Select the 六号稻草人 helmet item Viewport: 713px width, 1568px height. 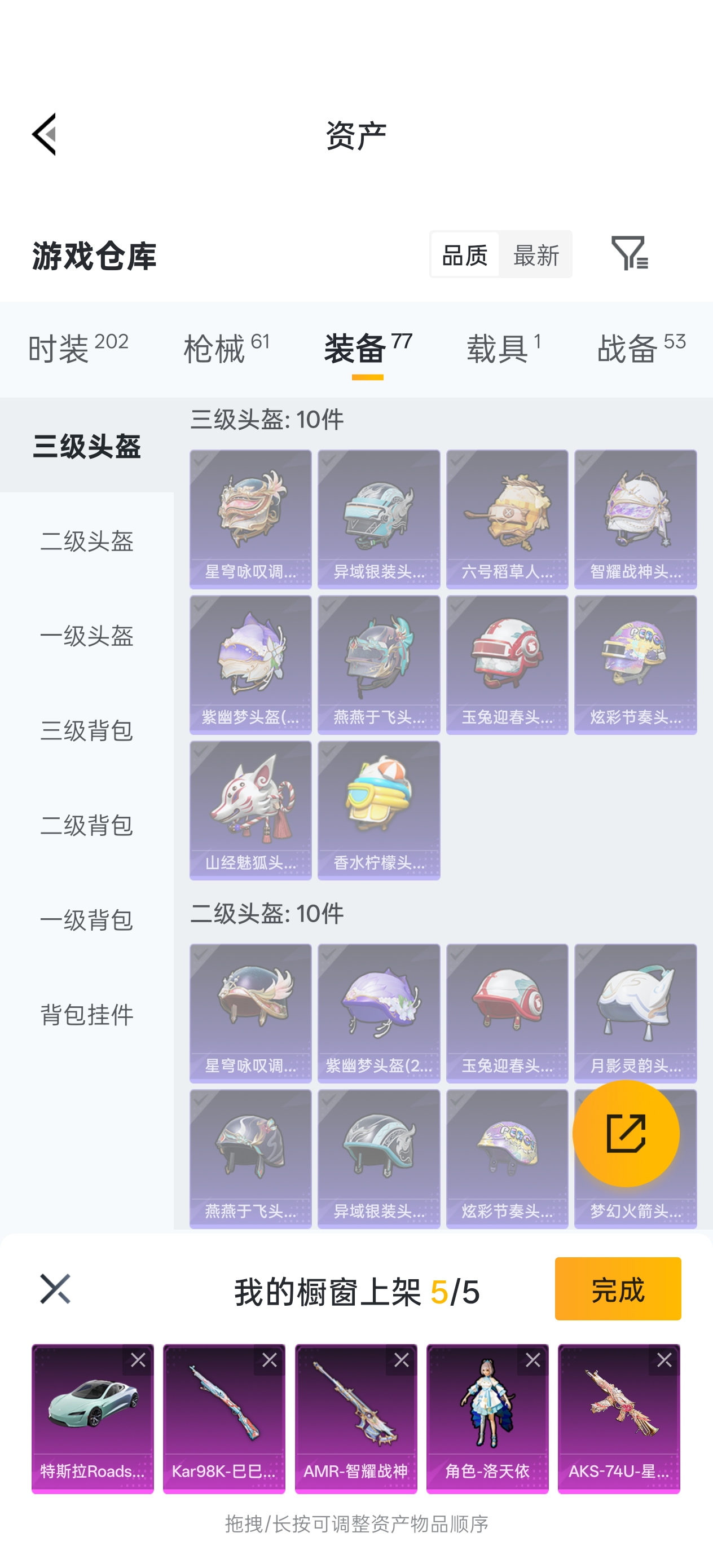point(507,518)
